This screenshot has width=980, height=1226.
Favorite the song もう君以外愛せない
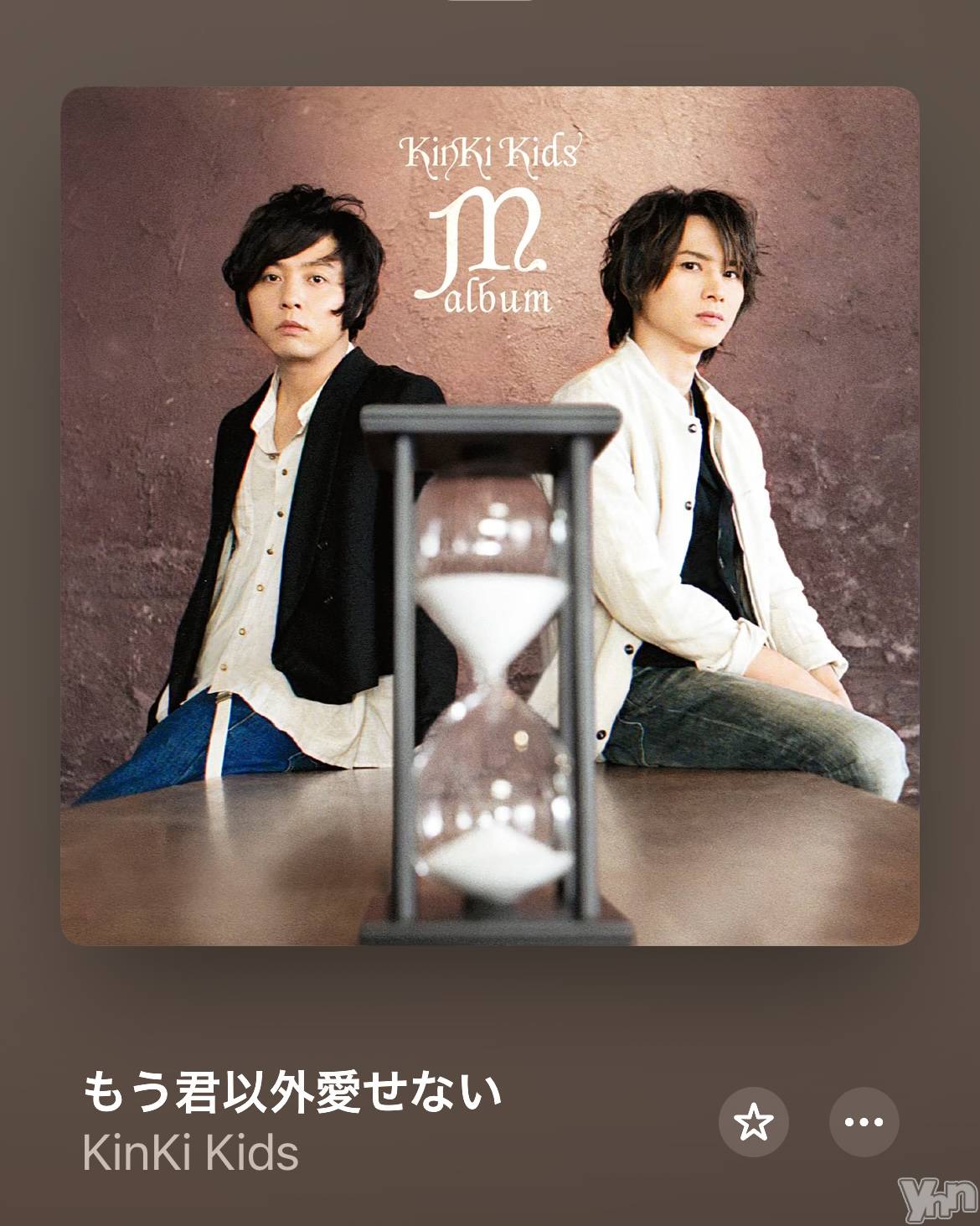[753, 1121]
